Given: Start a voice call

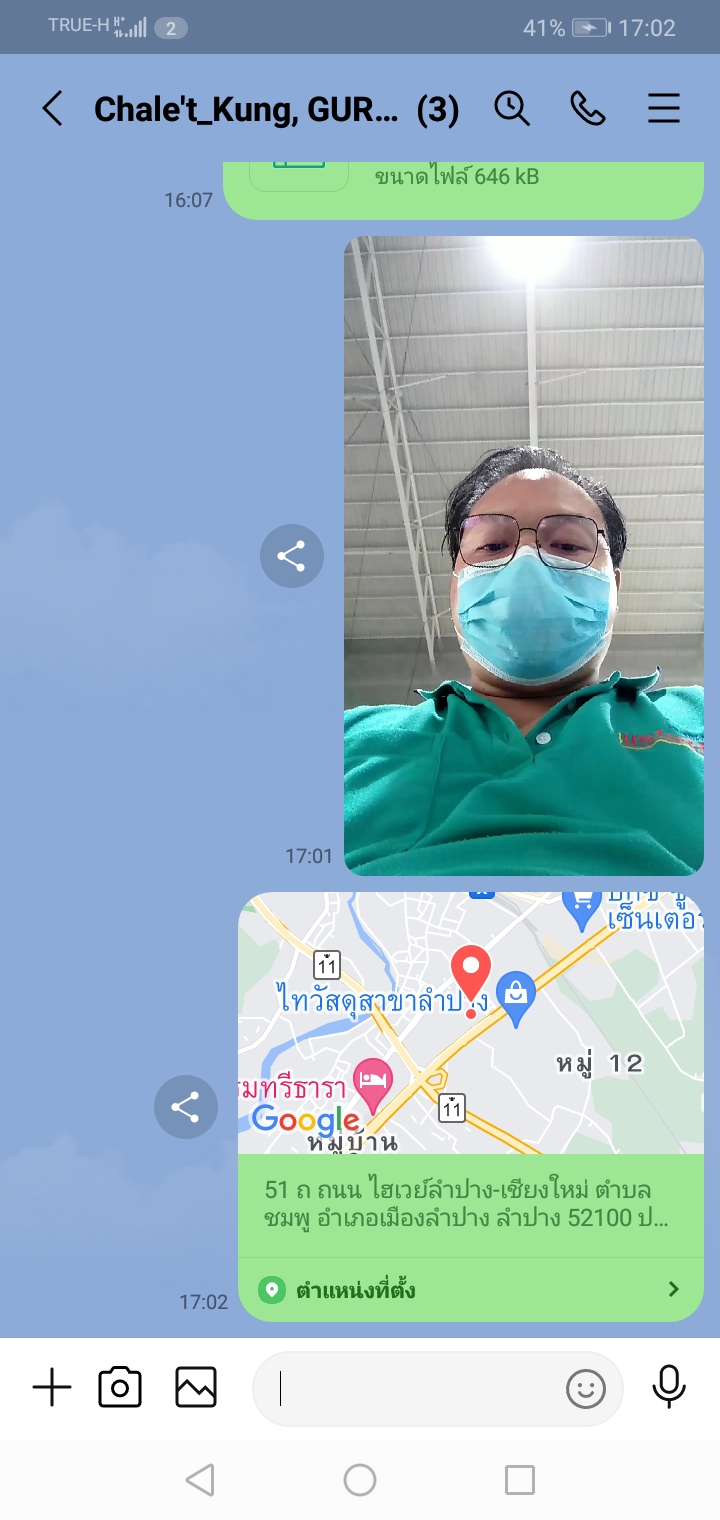Looking at the screenshot, I should click(x=588, y=108).
